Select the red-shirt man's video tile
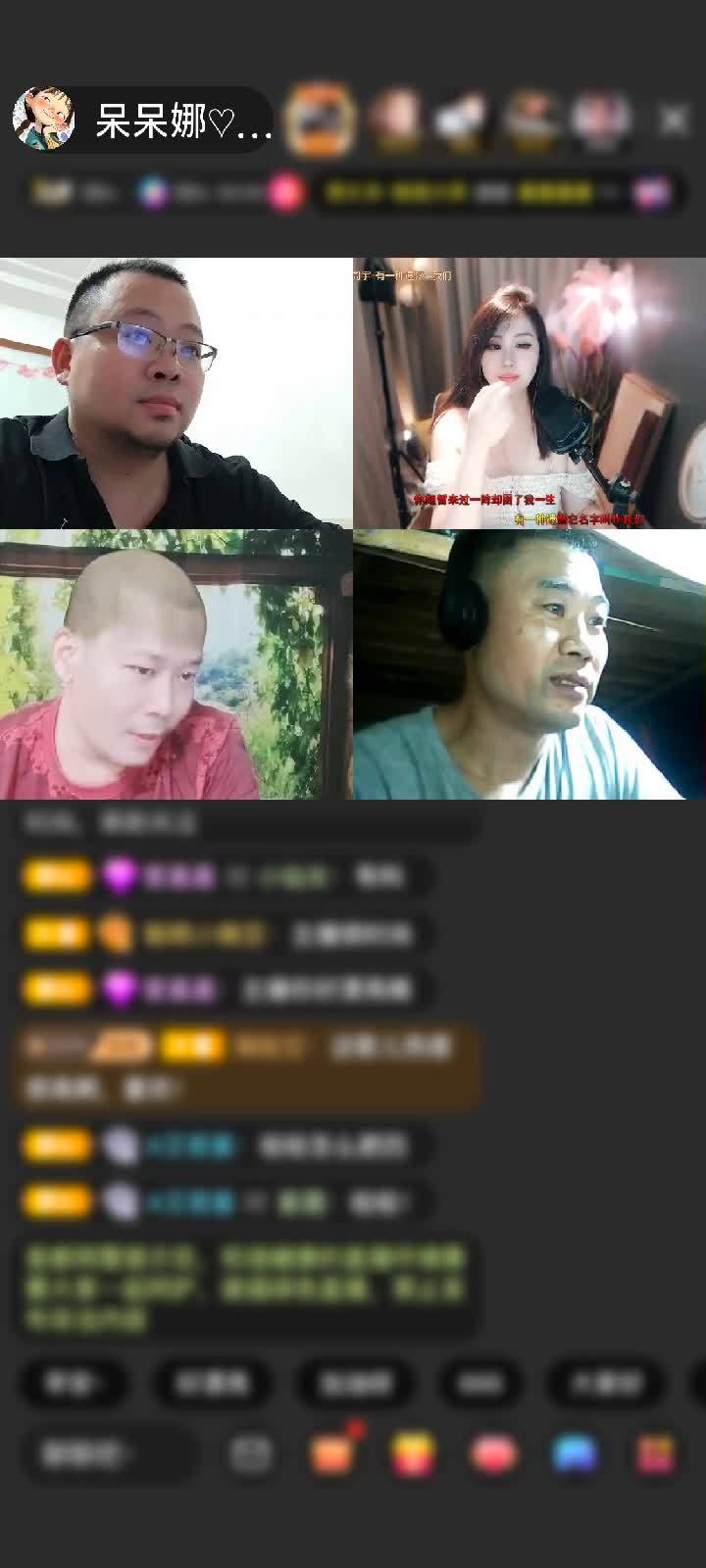The height and width of the screenshot is (1568, 706). pyautogui.click(x=176, y=664)
